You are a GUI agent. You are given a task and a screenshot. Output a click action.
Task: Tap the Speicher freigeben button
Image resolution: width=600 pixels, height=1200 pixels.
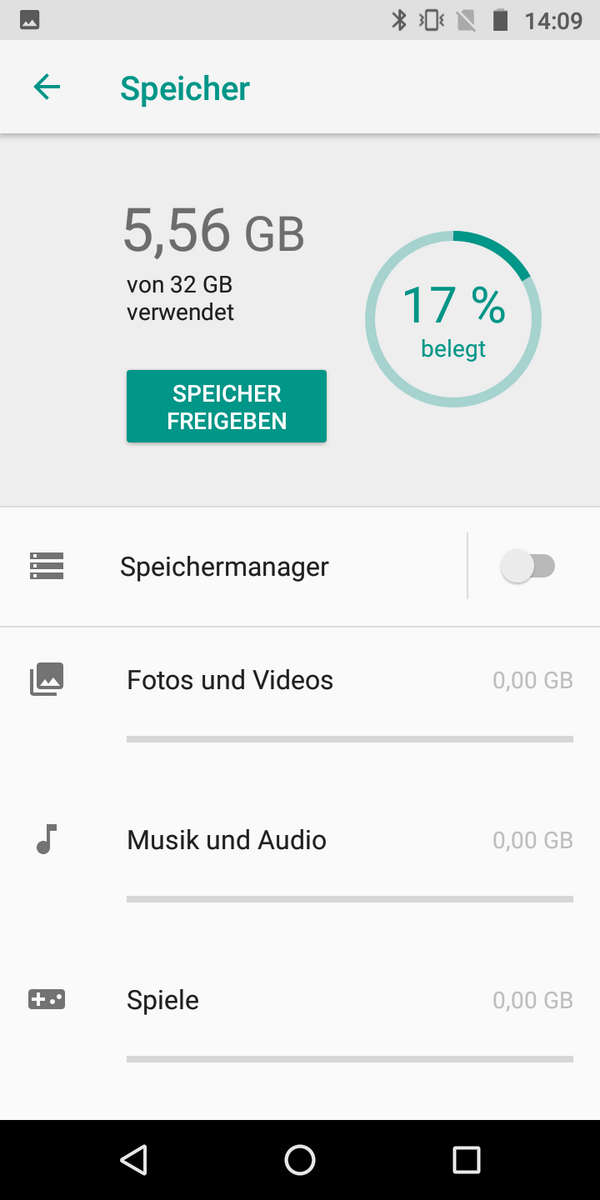click(226, 406)
